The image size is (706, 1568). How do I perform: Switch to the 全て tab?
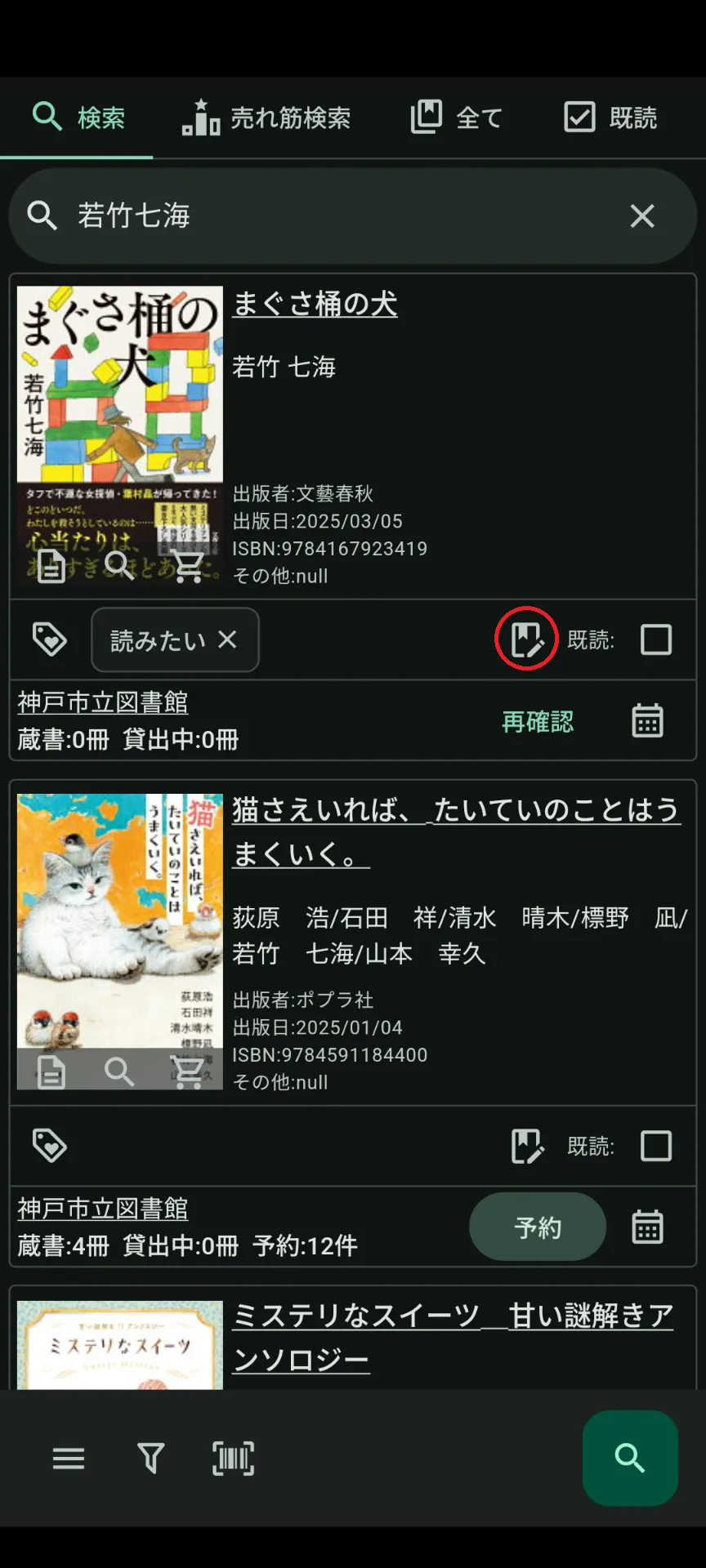(x=457, y=118)
